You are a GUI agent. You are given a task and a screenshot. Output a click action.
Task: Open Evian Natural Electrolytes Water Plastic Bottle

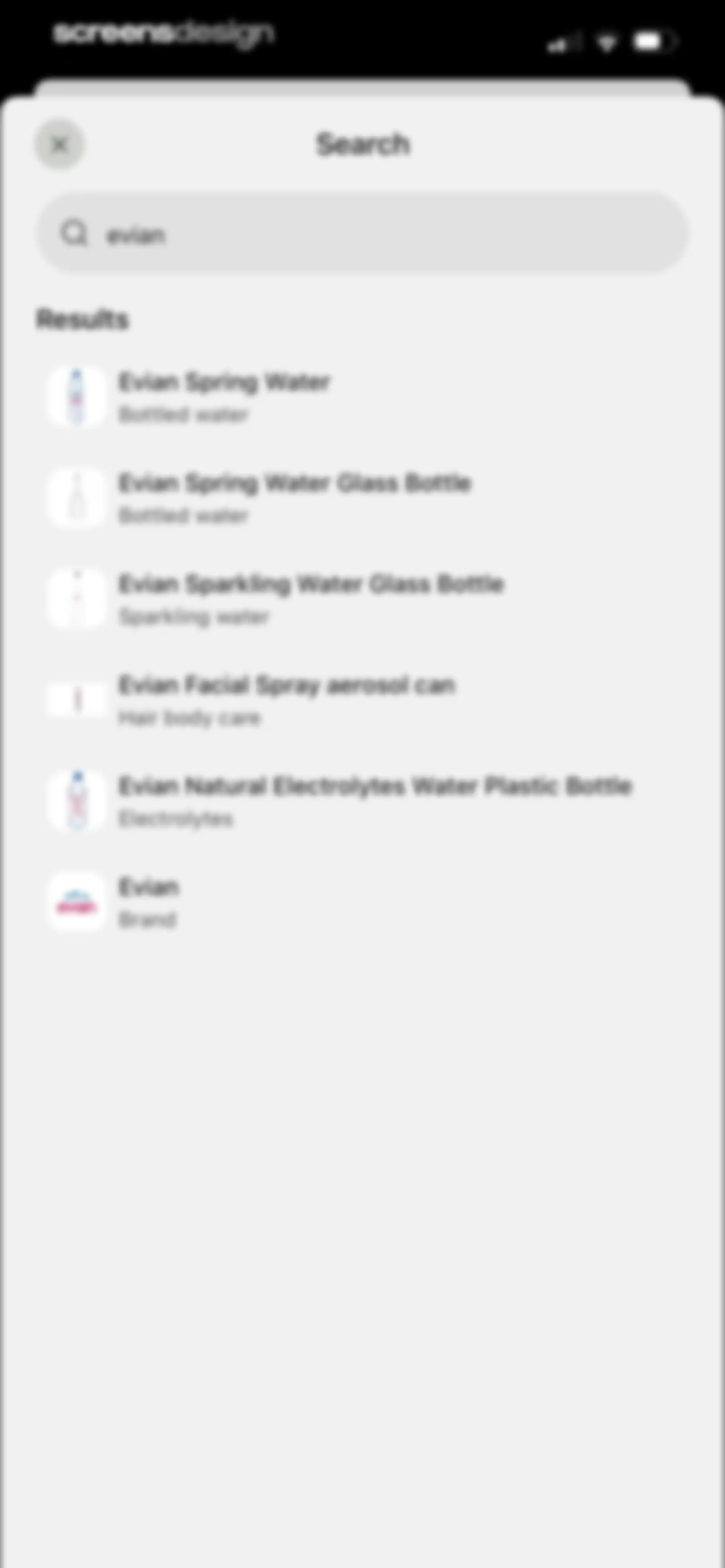363,801
